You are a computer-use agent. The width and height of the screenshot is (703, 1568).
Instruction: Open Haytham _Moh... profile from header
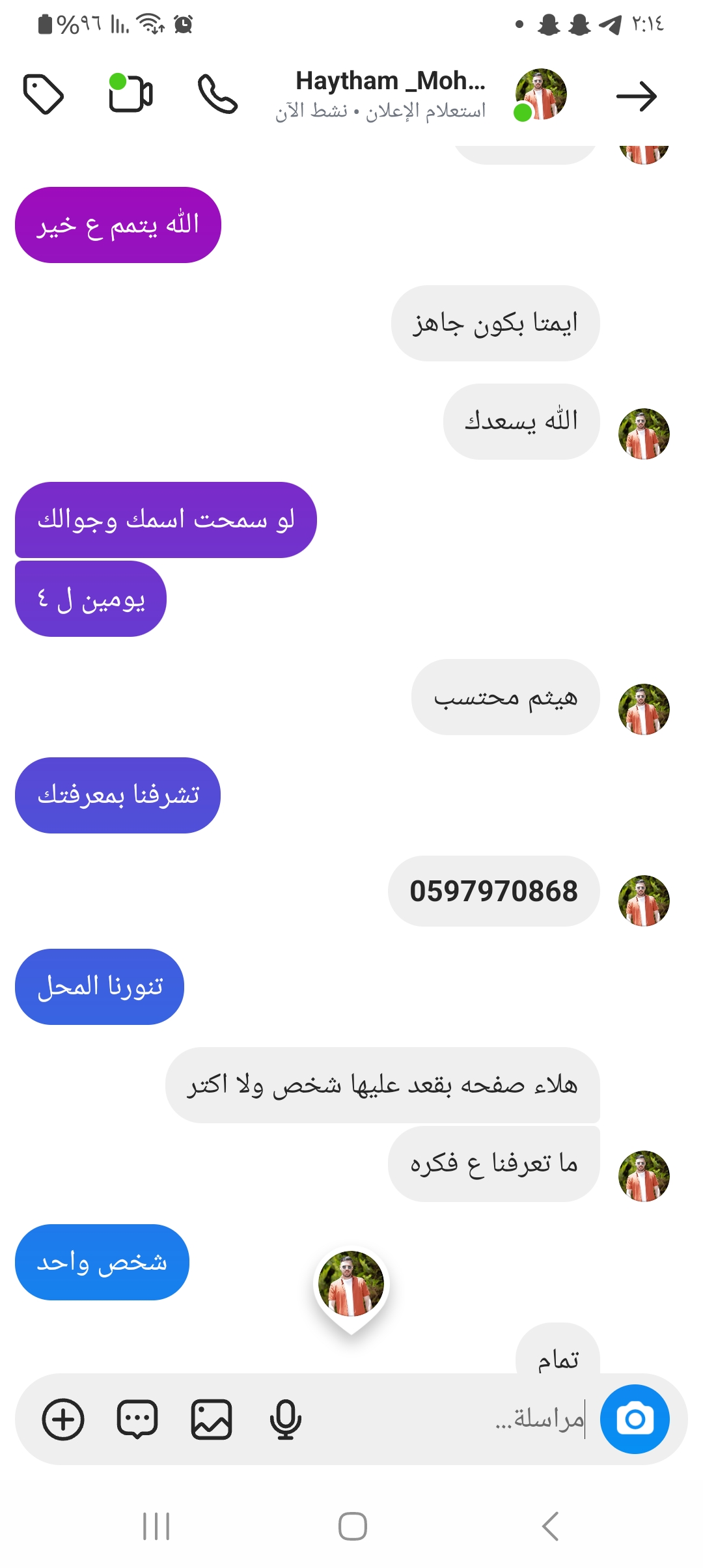coord(391,94)
